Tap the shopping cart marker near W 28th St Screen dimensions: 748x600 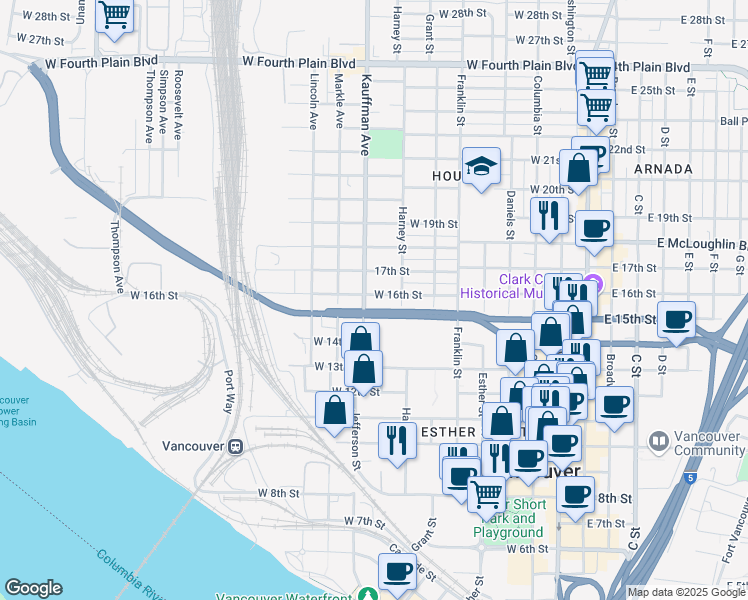(x=115, y=16)
